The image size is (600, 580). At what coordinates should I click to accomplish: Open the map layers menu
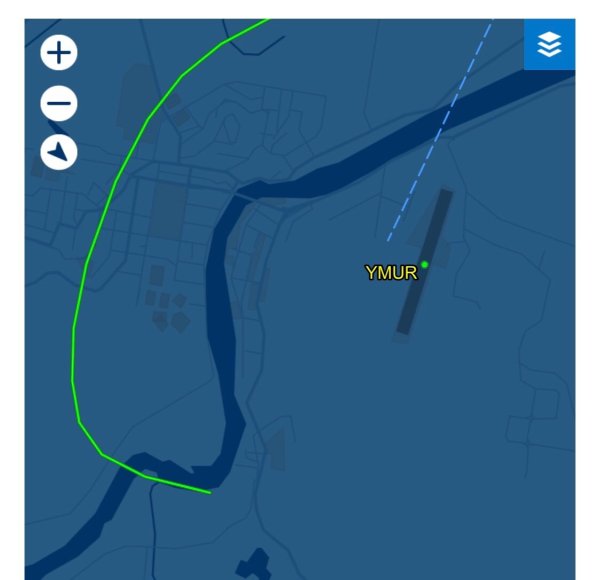[549, 44]
